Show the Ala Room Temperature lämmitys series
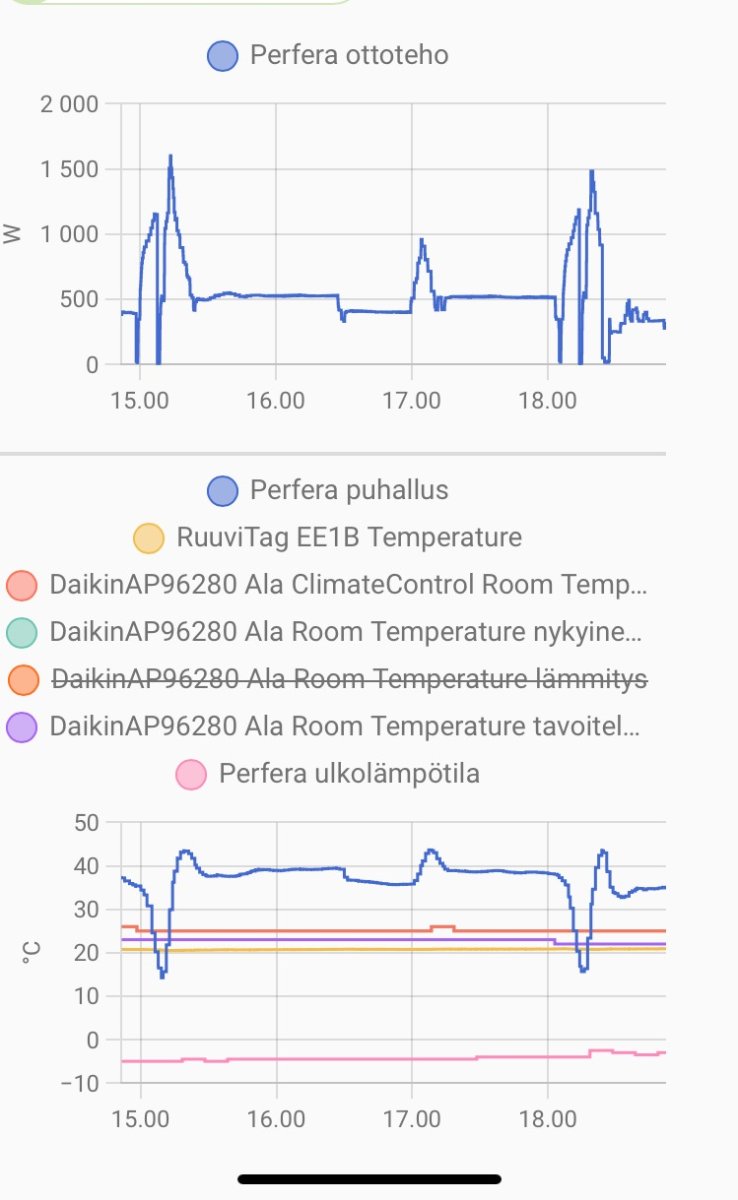 (x=328, y=680)
